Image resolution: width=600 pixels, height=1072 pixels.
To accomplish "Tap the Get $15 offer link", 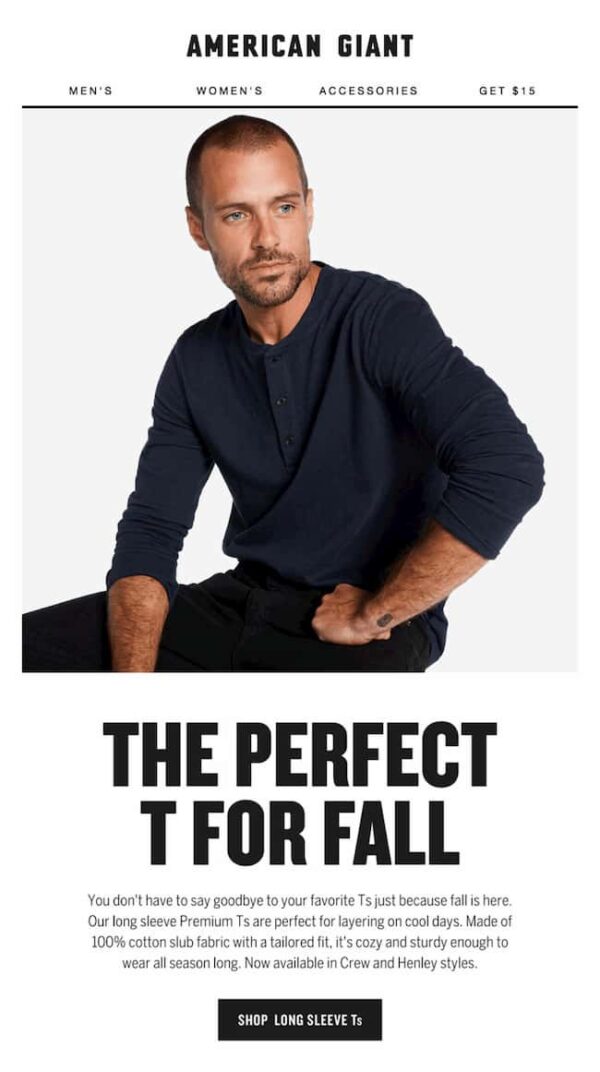I will coord(507,91).
